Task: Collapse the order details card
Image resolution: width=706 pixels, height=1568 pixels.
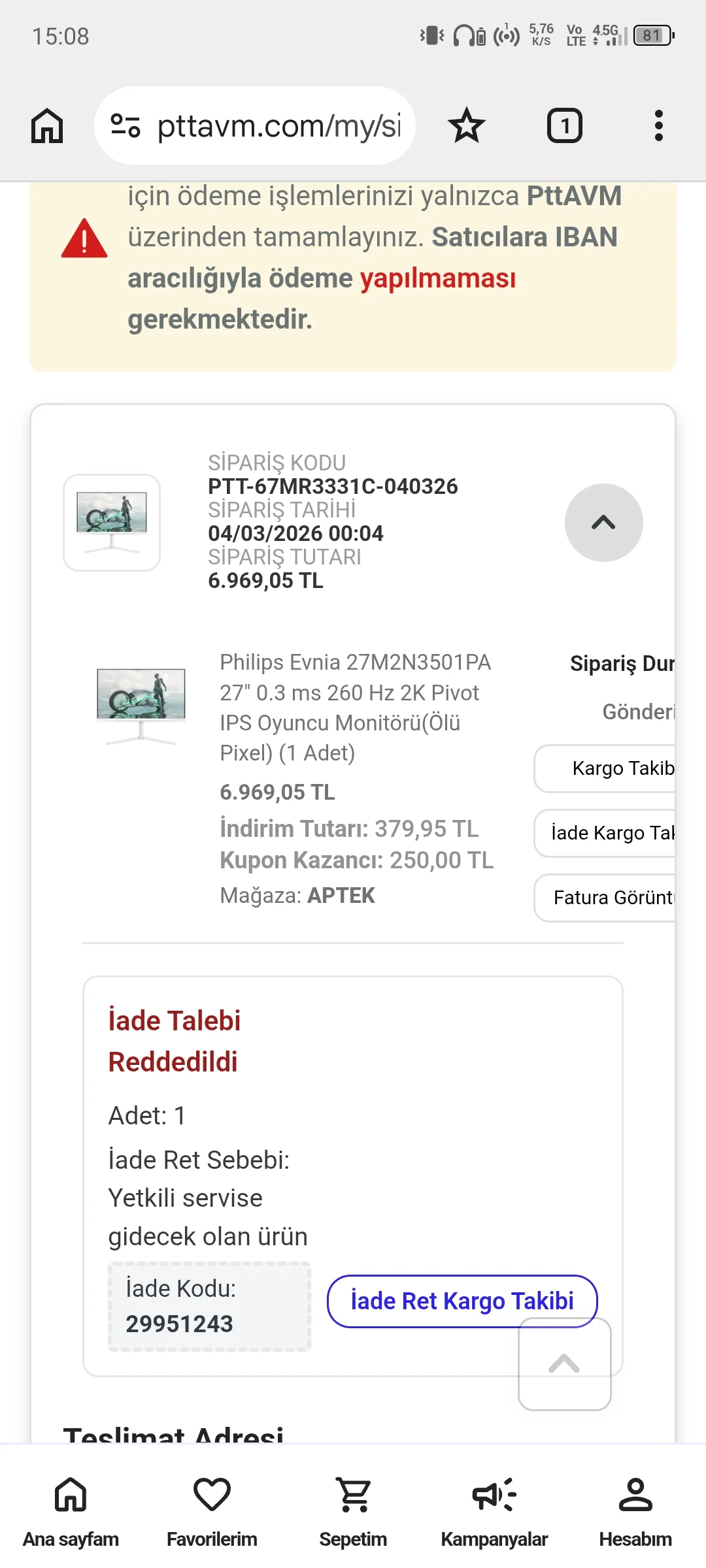Action: (603, 523)
